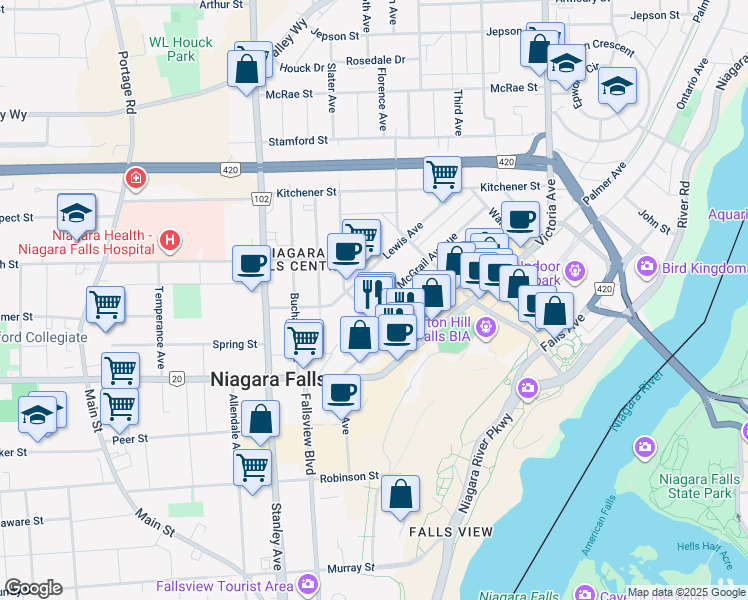Tap the coffee cup marker below the Niagara Falls label
This screenshot has width=748, height=600.
point(341,393)
